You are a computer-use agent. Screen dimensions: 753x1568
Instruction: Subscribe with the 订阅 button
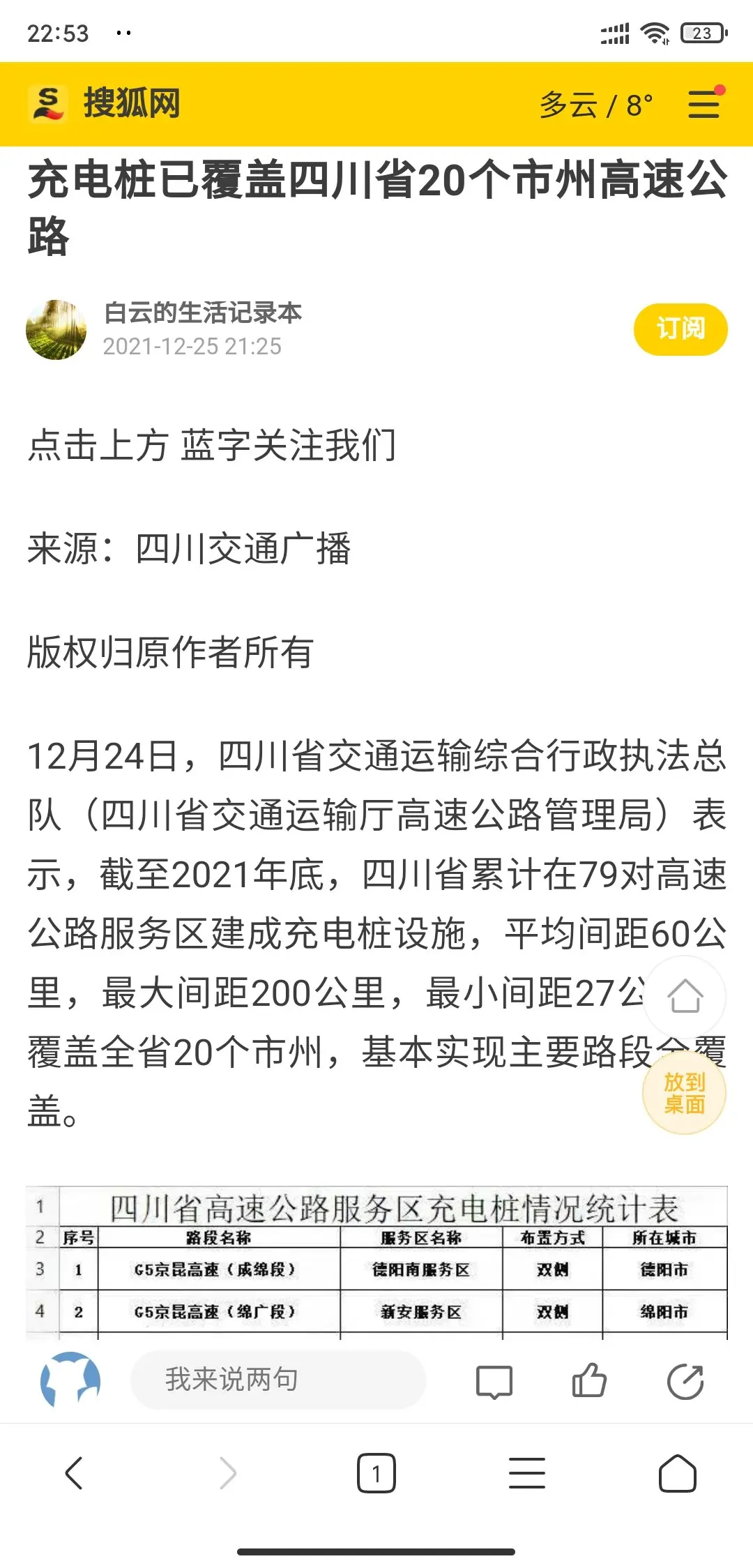[680, 329]
